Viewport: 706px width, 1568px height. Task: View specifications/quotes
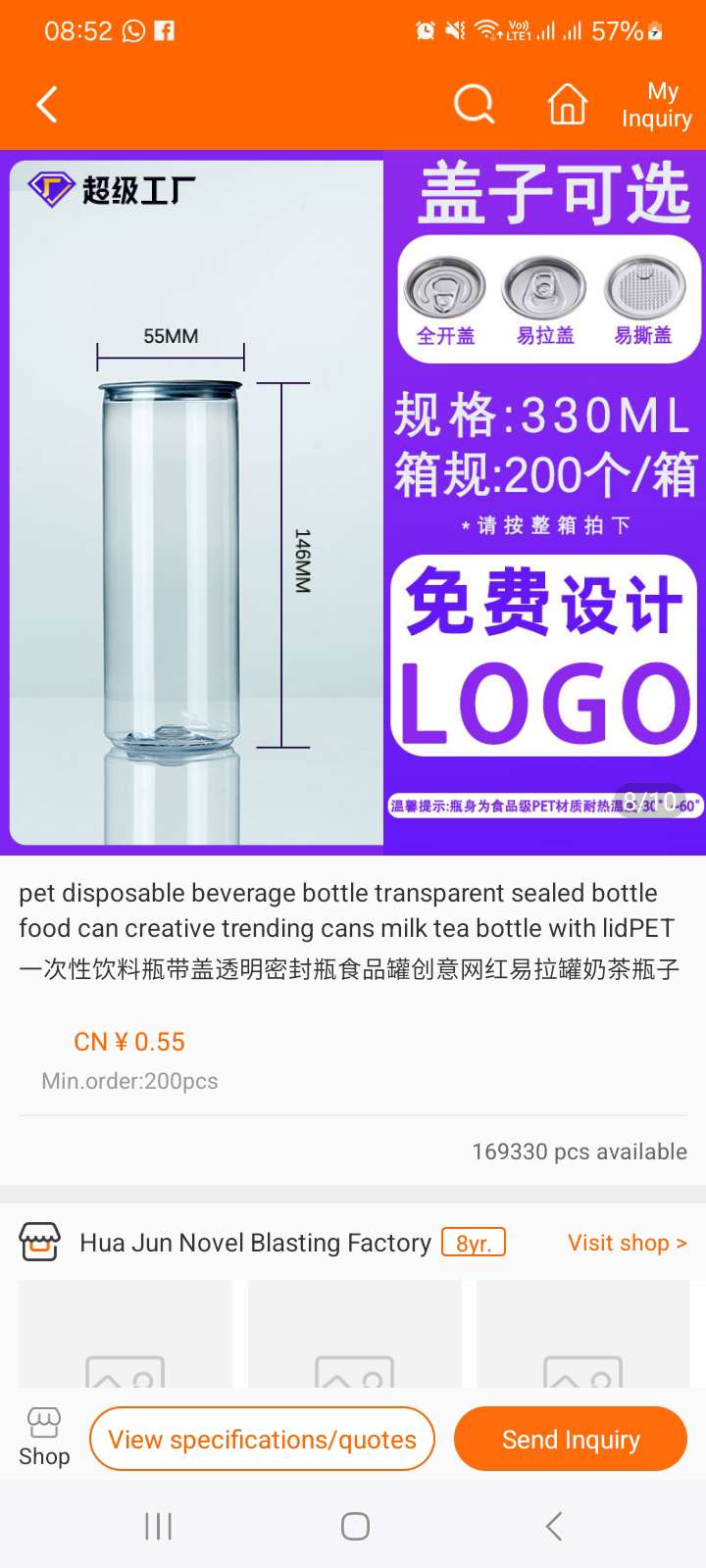(262, 1439)
